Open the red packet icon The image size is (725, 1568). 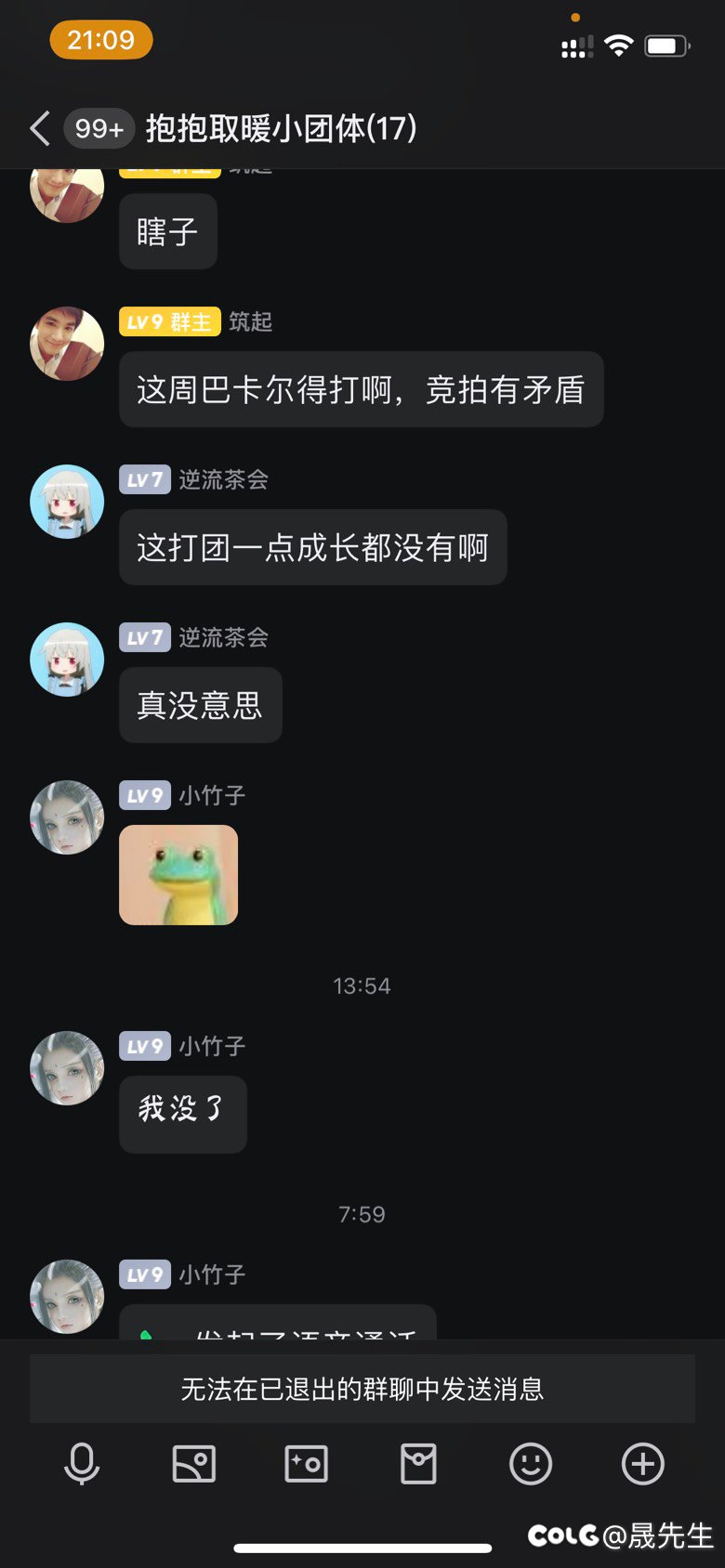(418, 1464)
